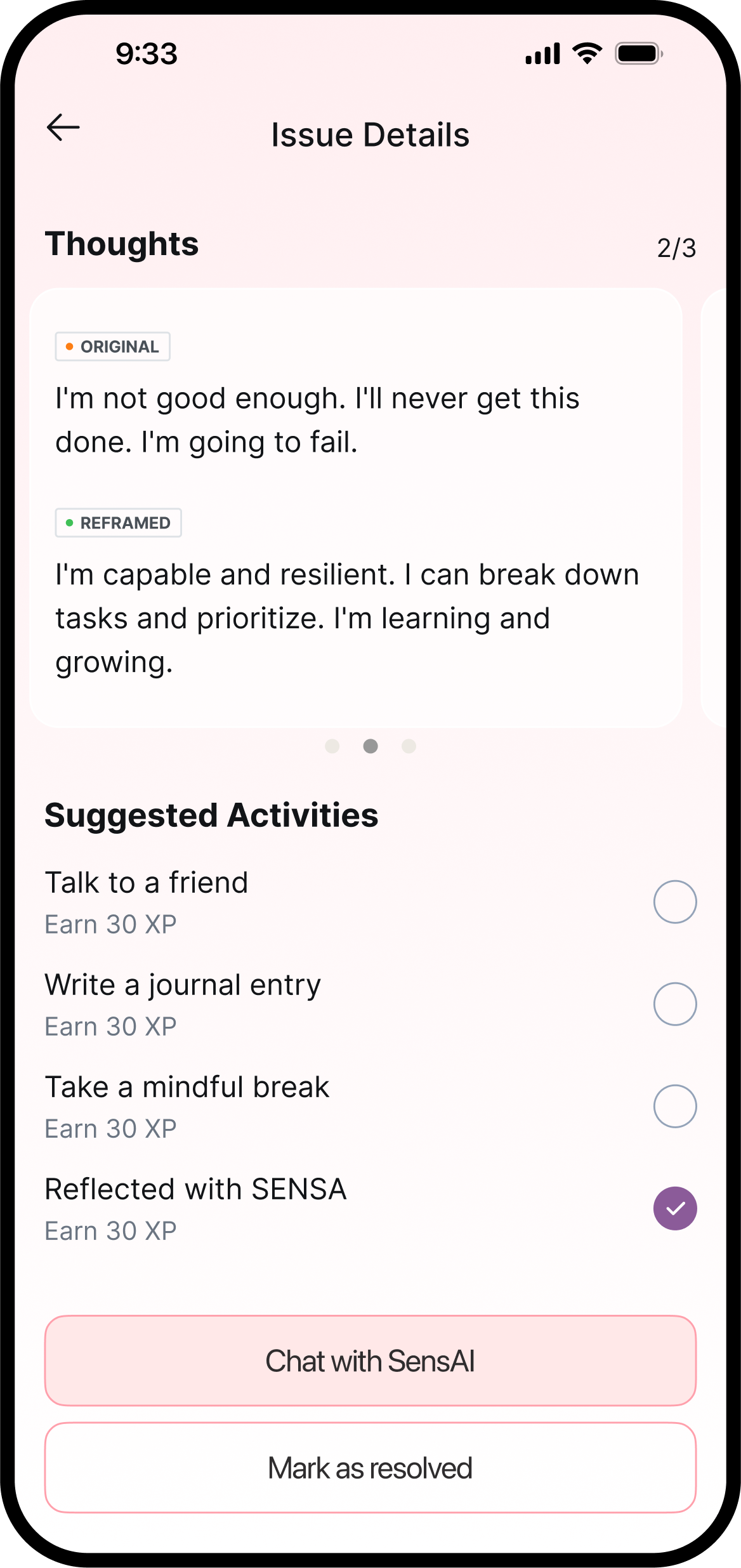Tap the 2/3 thought progress counter
The height and width of the screenshot is (1568, 741).
676,248
